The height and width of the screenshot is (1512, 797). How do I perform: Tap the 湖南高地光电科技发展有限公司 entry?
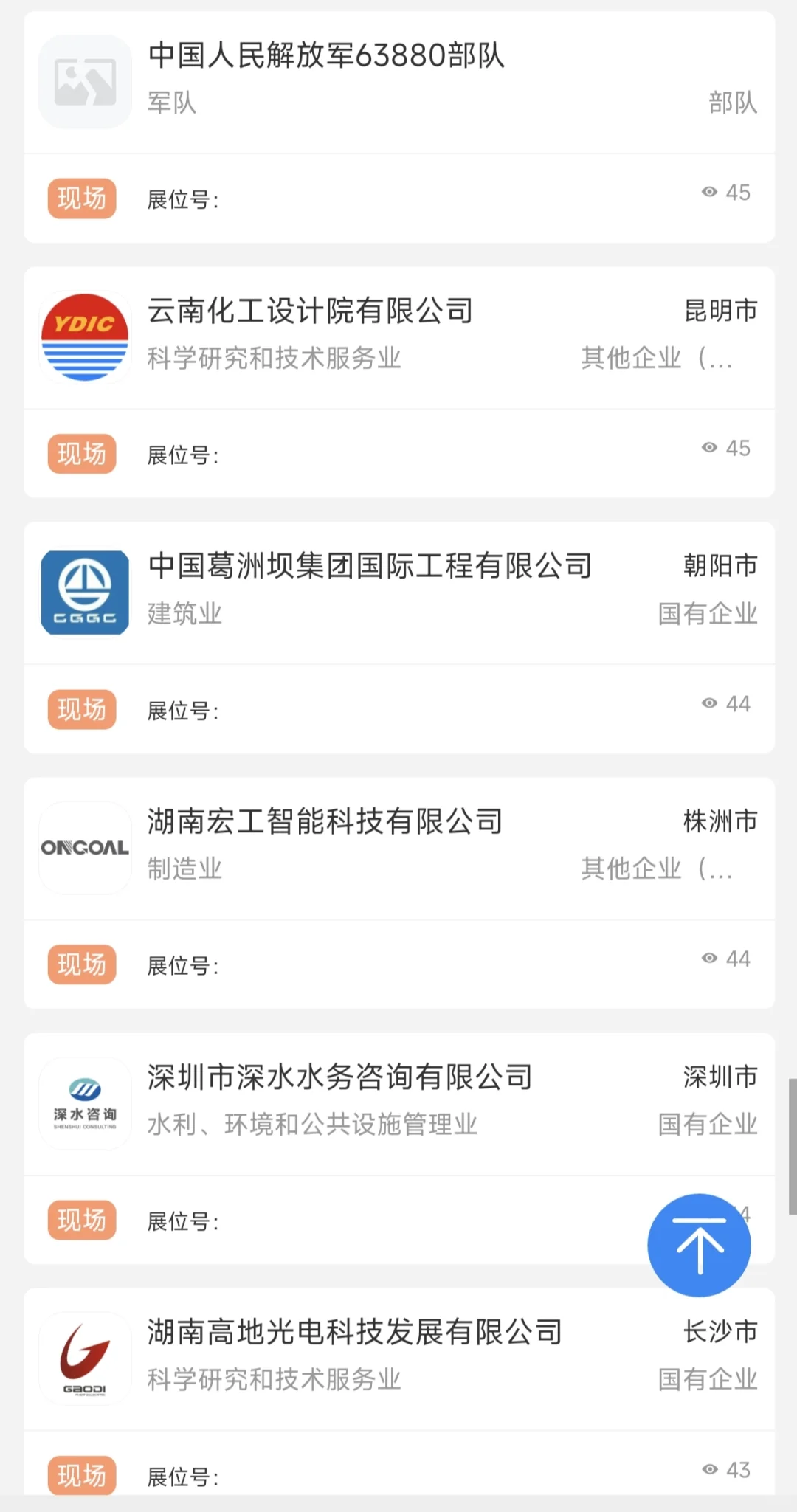coord(354,1333)
